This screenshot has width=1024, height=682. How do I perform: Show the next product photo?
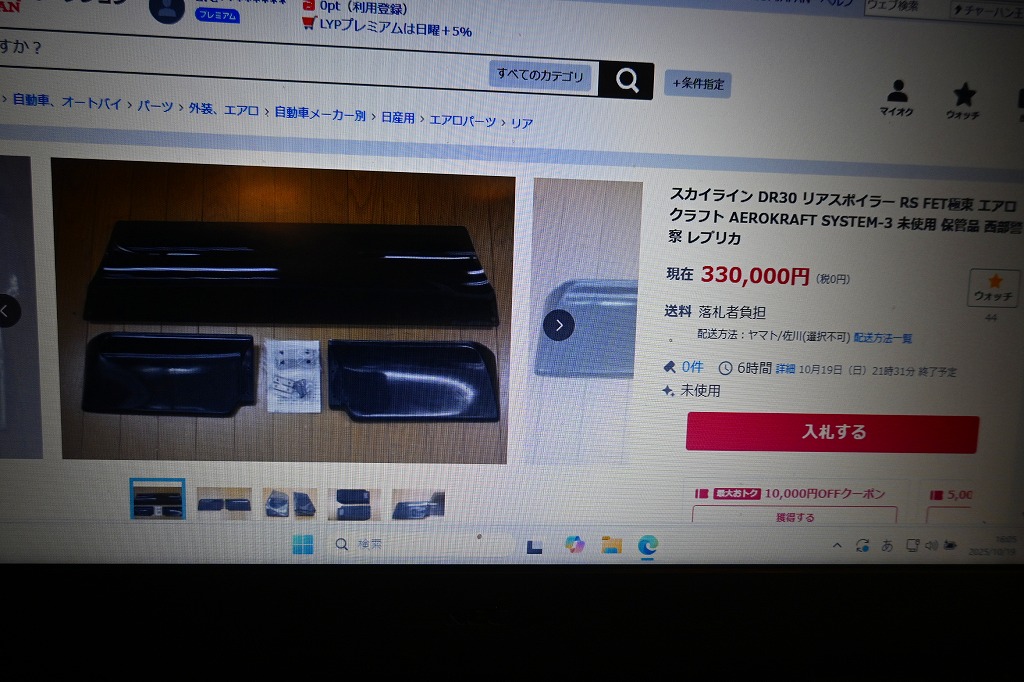pyautogui.click(x=558, y=325)
